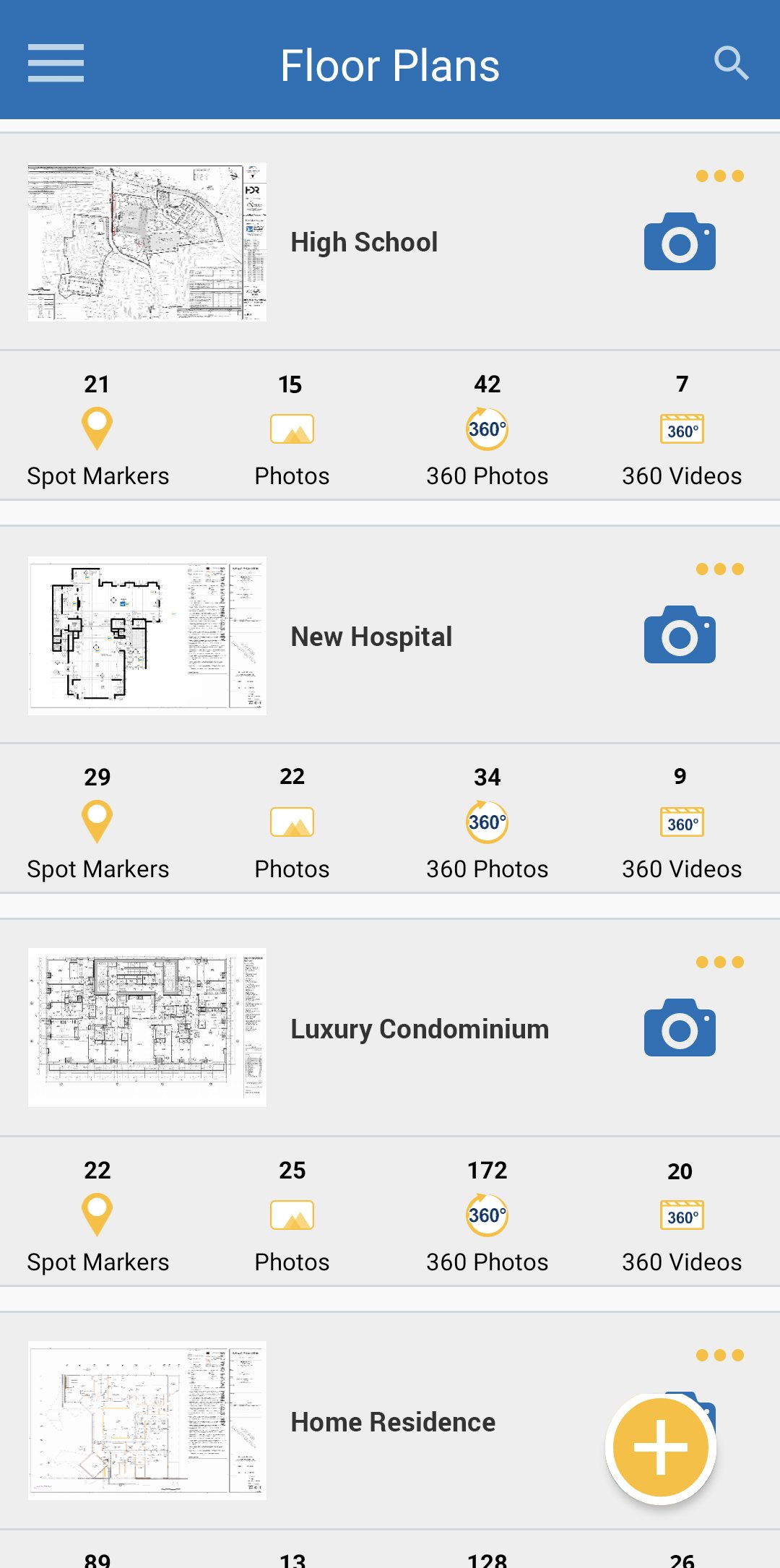Open the Luxury Condominium floor plan thumbnail
The height and width of the screenshot is (1568, 780).
147,1028
